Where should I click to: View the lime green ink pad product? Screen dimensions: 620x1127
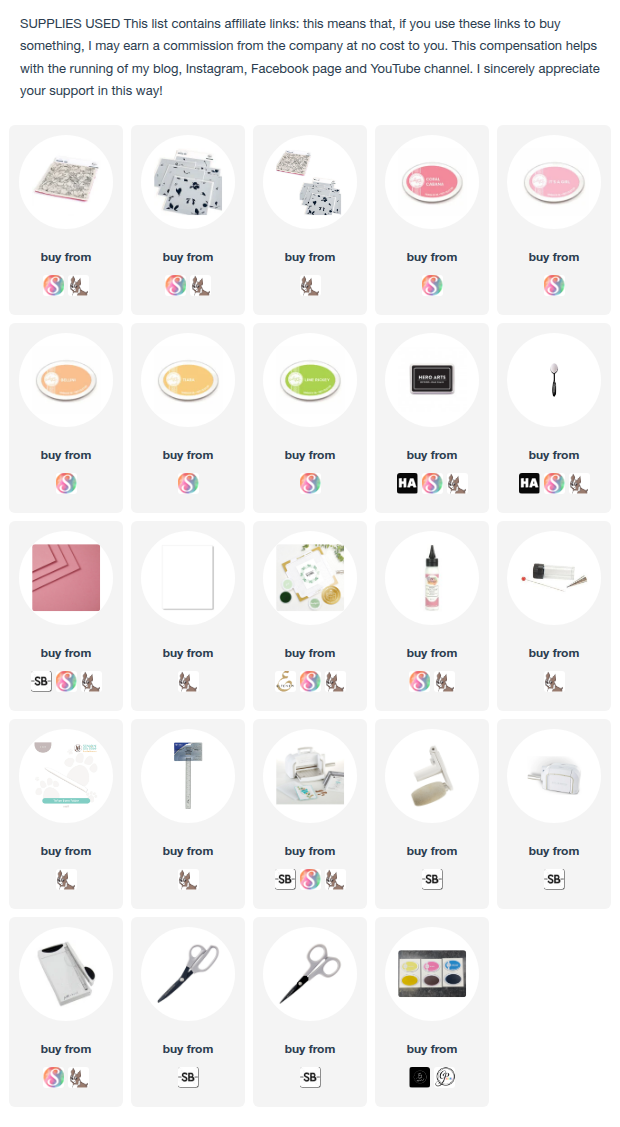click(x=310, y=378)
